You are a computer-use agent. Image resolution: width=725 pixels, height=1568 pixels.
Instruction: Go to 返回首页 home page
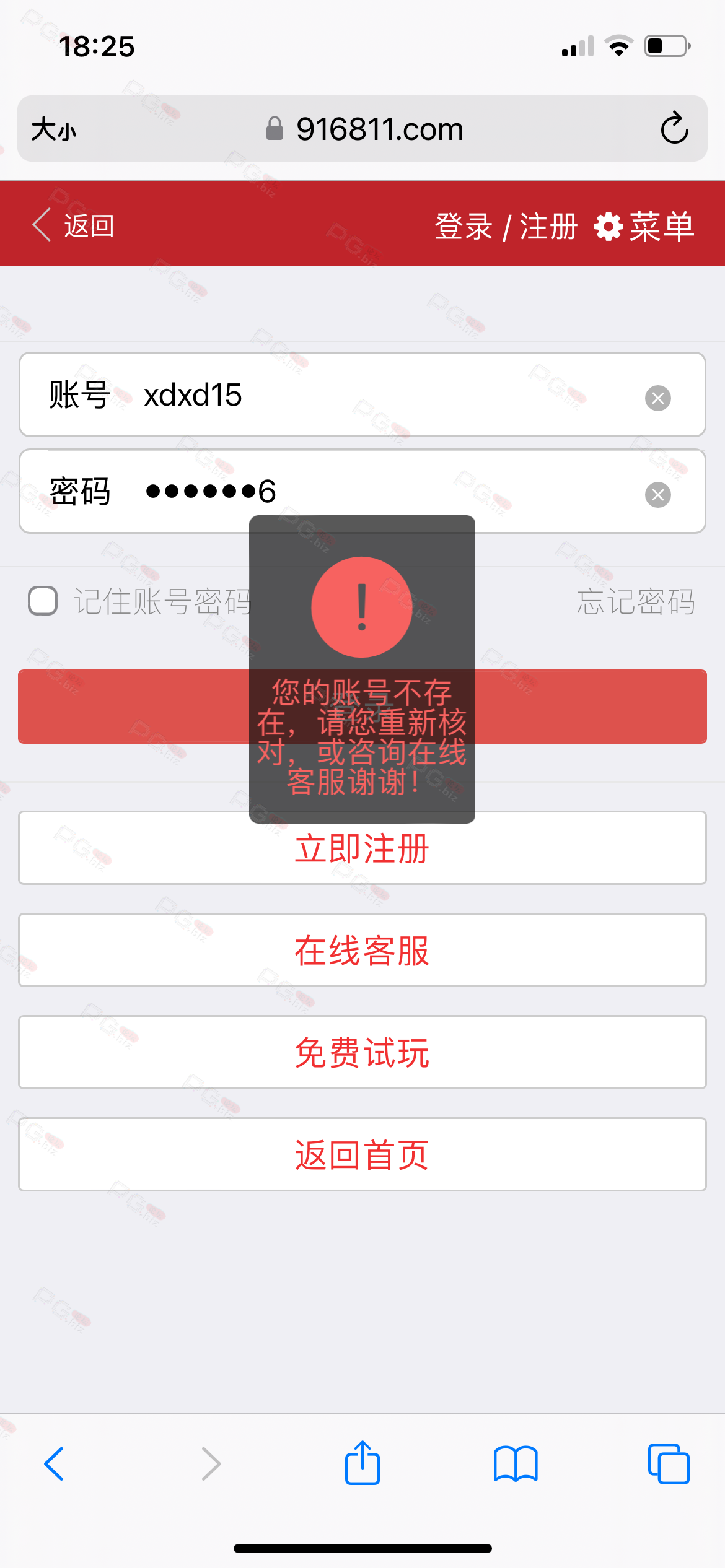[362, 1155]
